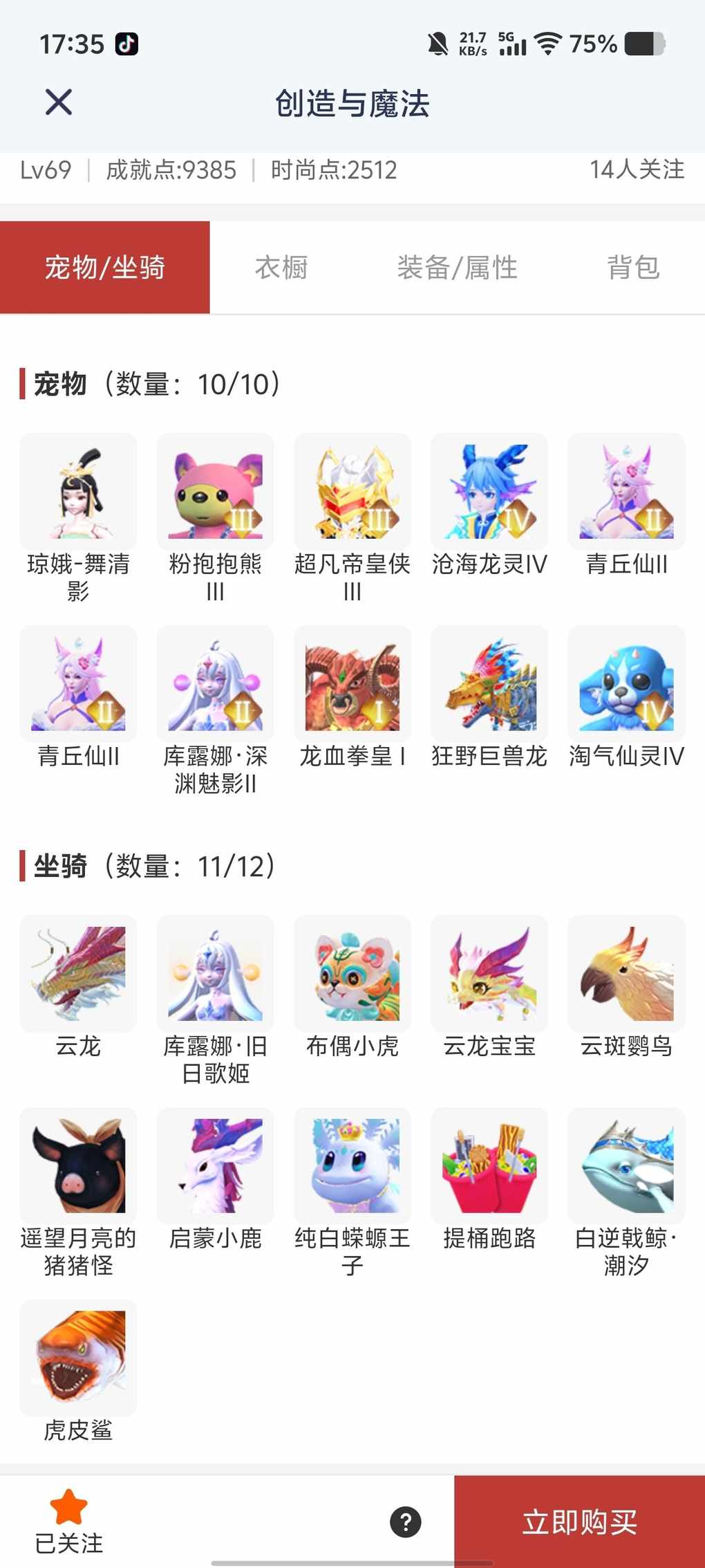This screenshot has width=705, height=1568.
Task: View the 虎皮鲨 mount
Action: coord(78,1358)
